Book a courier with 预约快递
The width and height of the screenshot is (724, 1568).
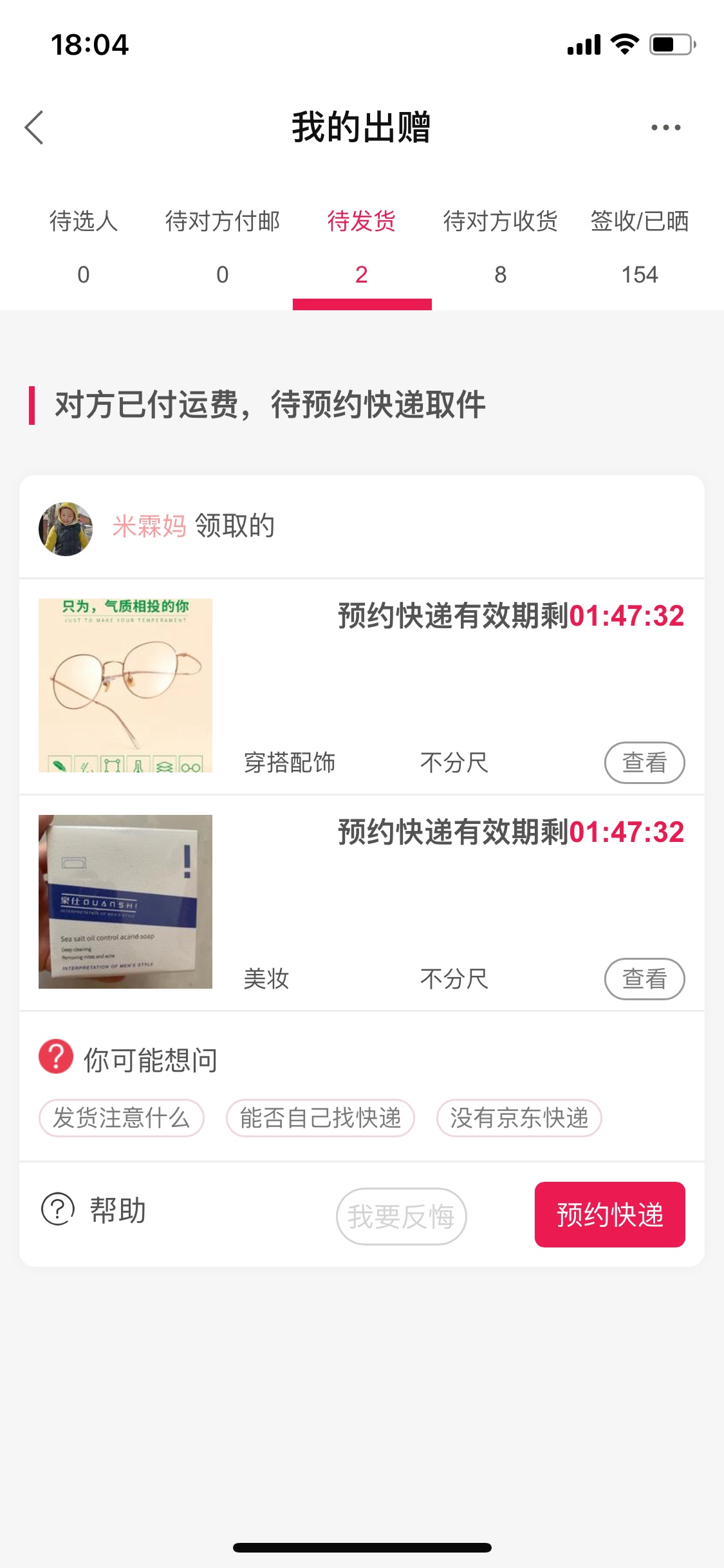click(609, 1215)
